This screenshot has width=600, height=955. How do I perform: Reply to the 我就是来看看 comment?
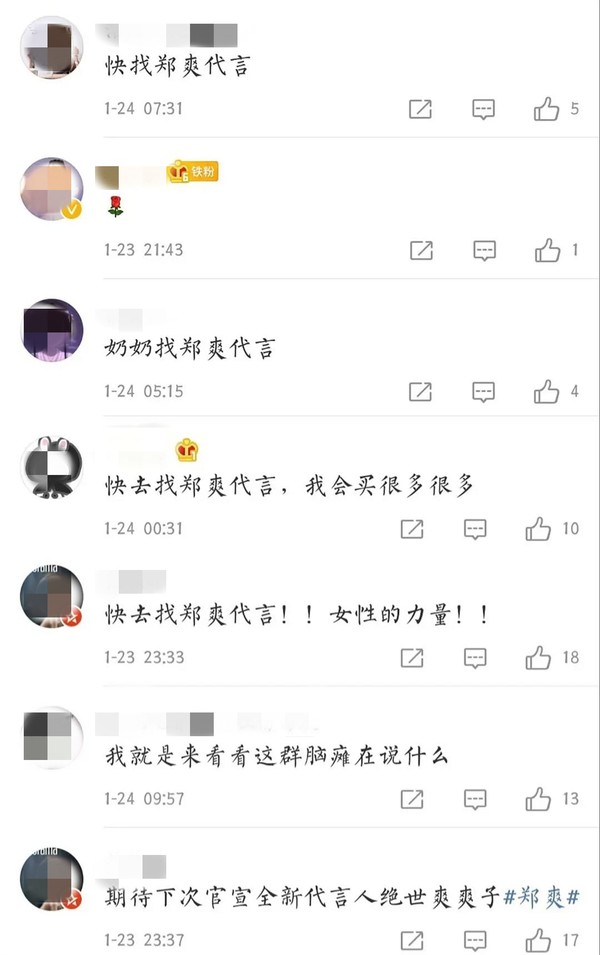click(x=475, y=799)
